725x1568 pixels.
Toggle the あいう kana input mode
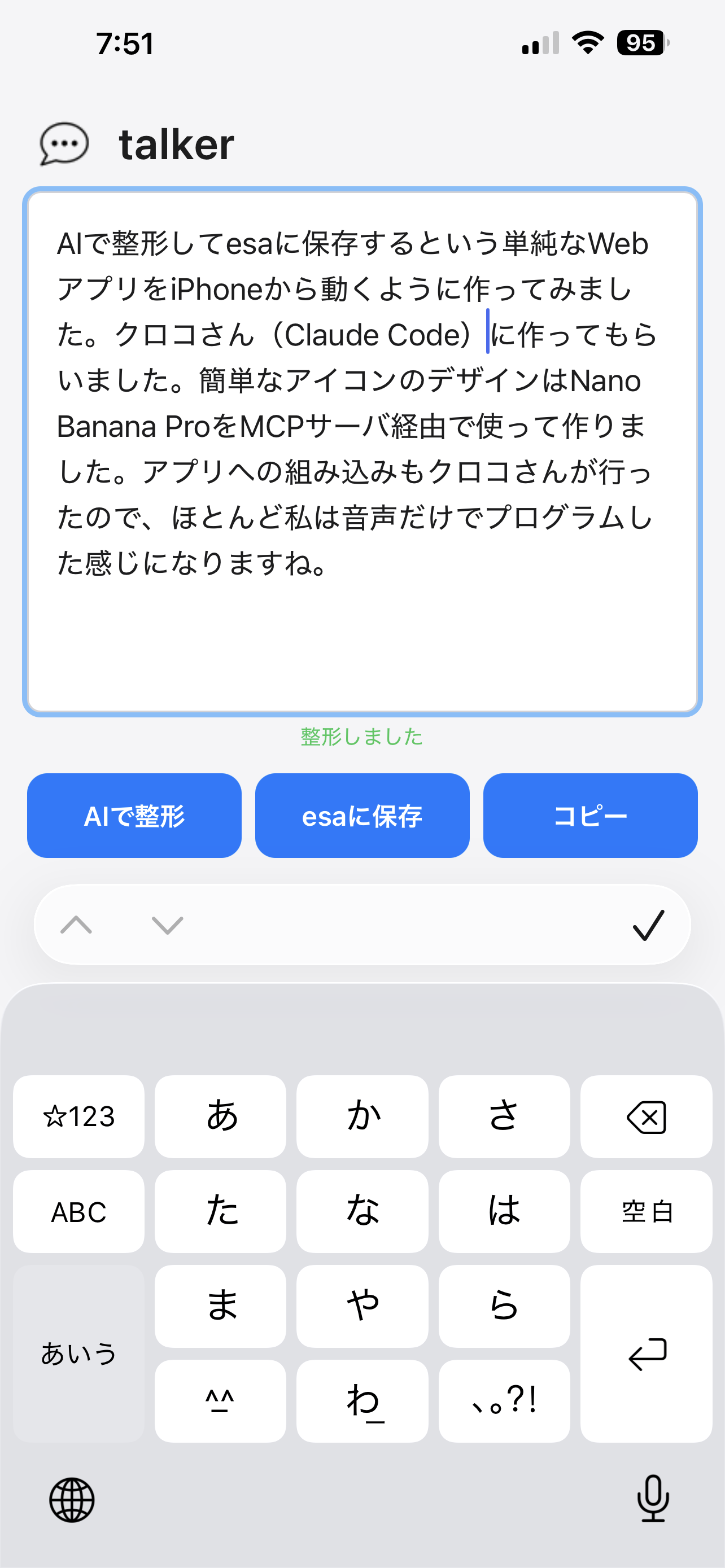click(78, 1354)
